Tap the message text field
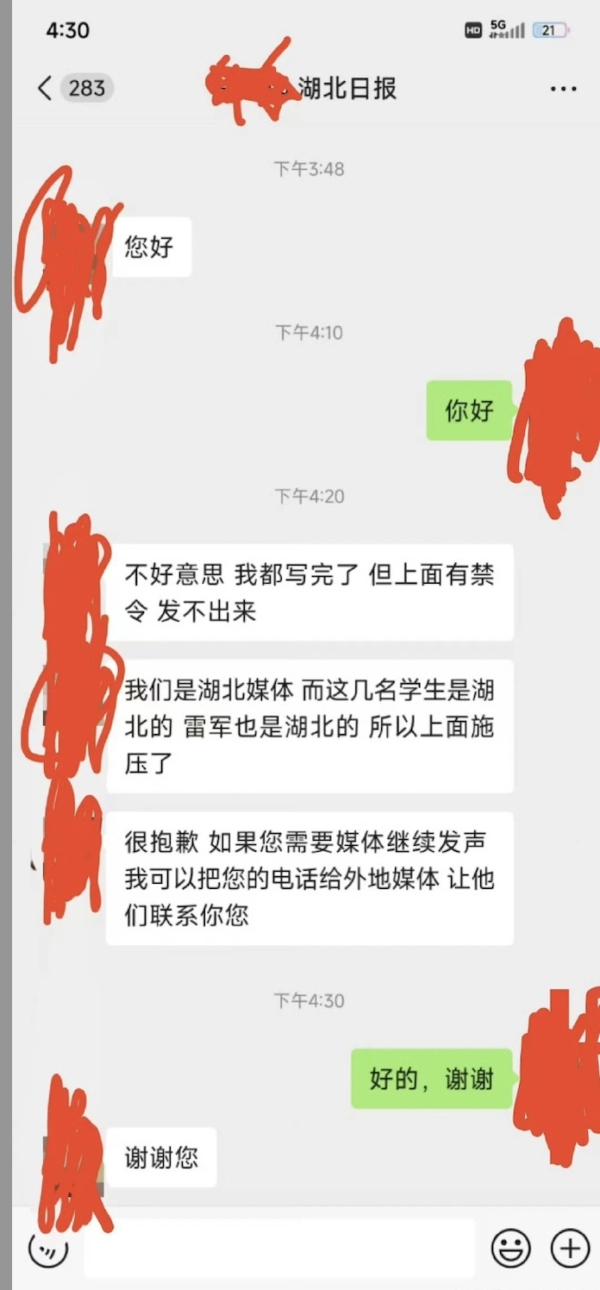The width and height of the screenshot is (600, 1290). tap(278, 1249)
